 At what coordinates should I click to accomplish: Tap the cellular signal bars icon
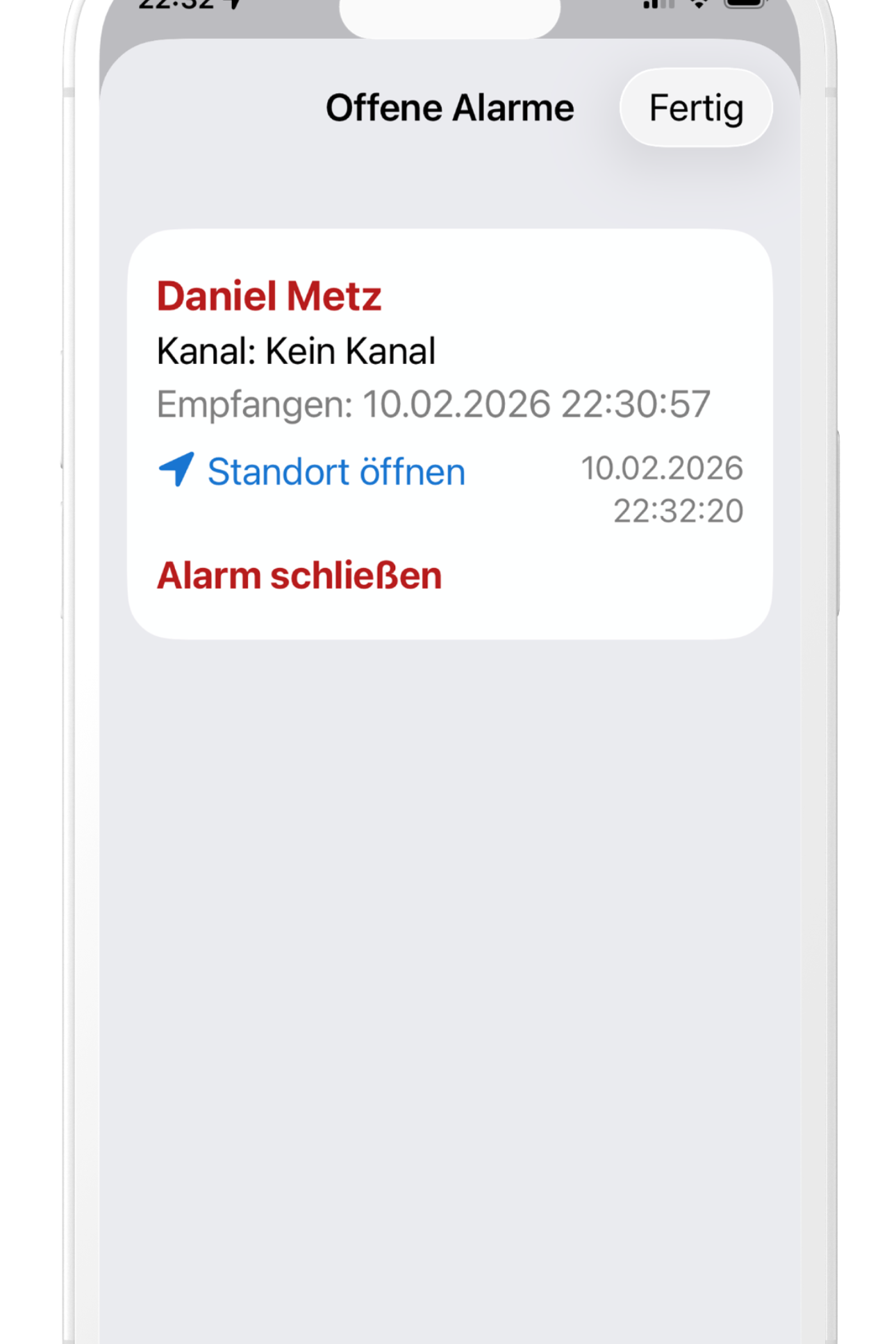coord(660,6)
